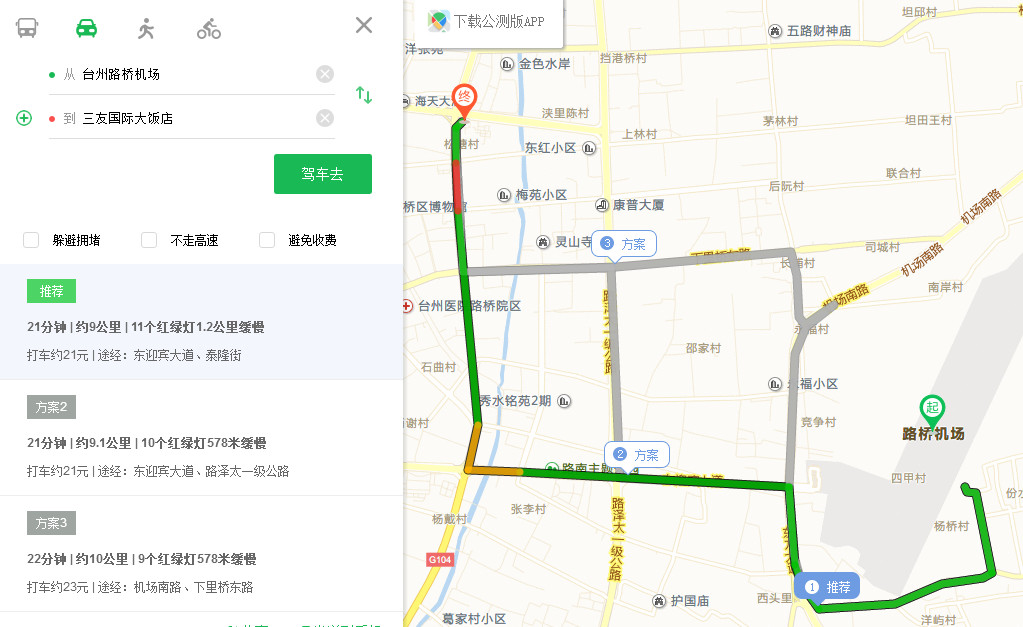Switch to walking directions
The height and width of the screenshot is (627, 1023).
click(x=147, y=27)
